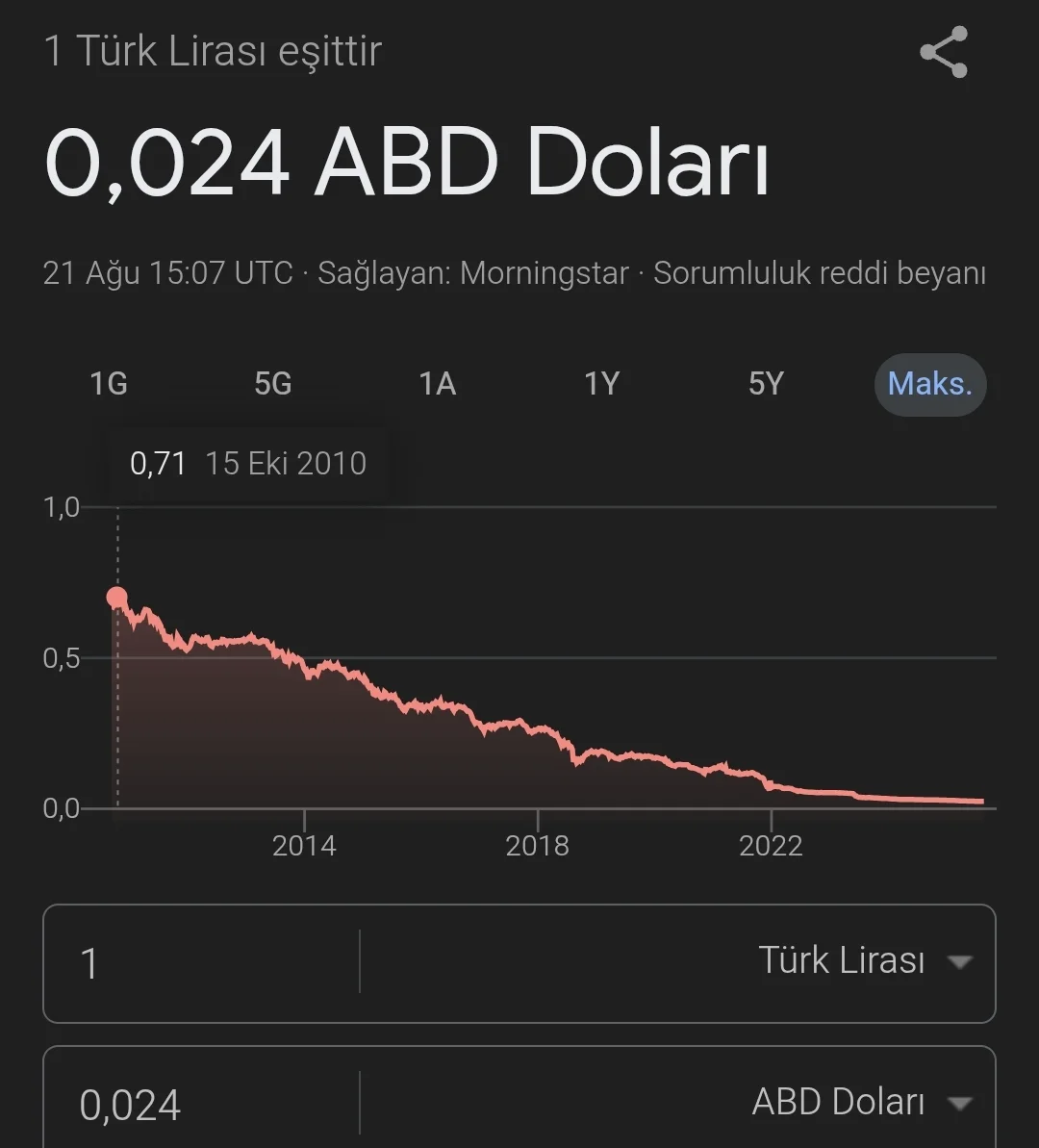Select the Maks. time range
Image resolution: width=1039 pixels, height=1148 pixels.
pyautogui.click(x=929, y=384)
